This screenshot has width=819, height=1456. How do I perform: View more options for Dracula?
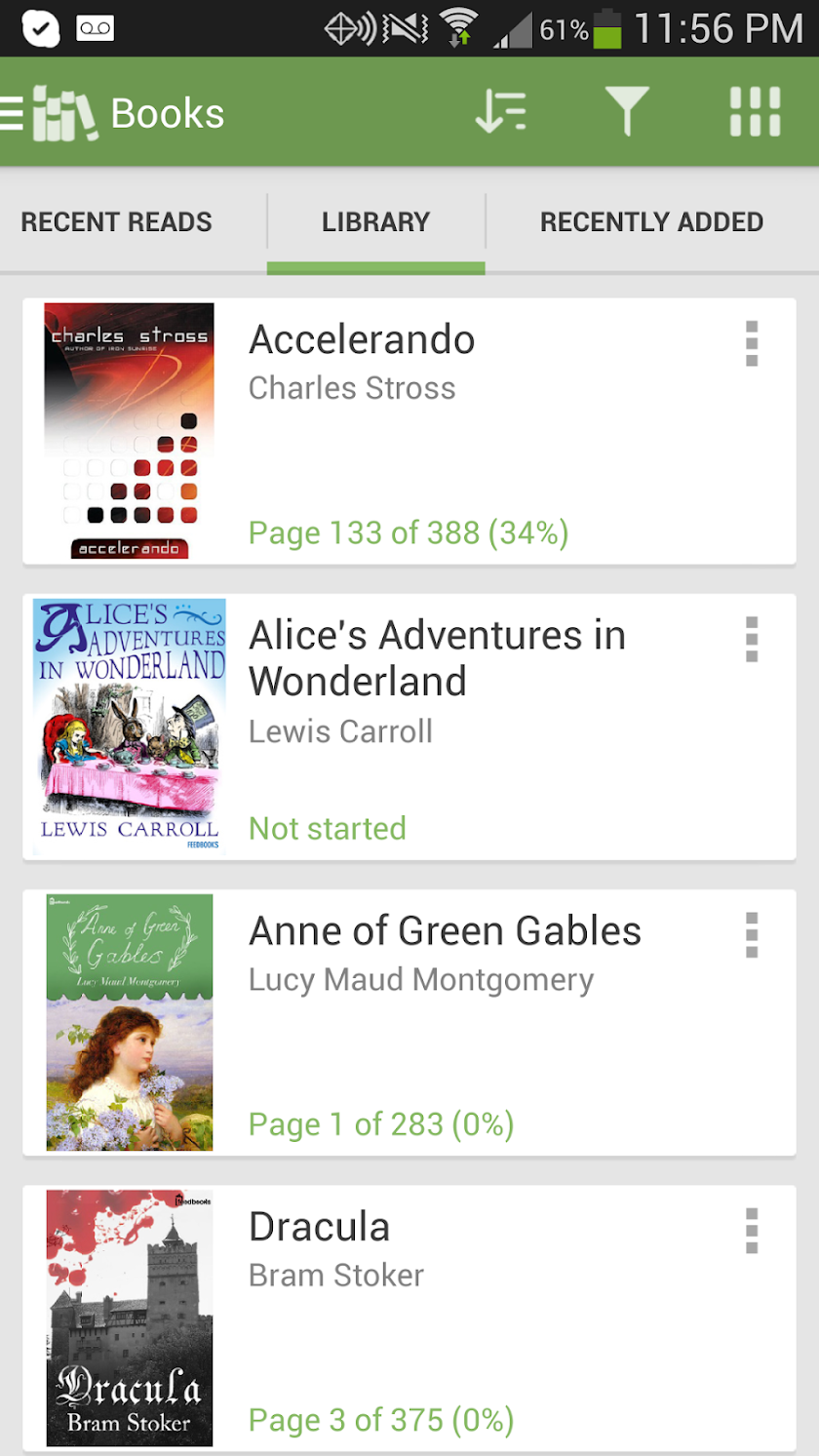pyautogui.click(x=751, y=1231)
